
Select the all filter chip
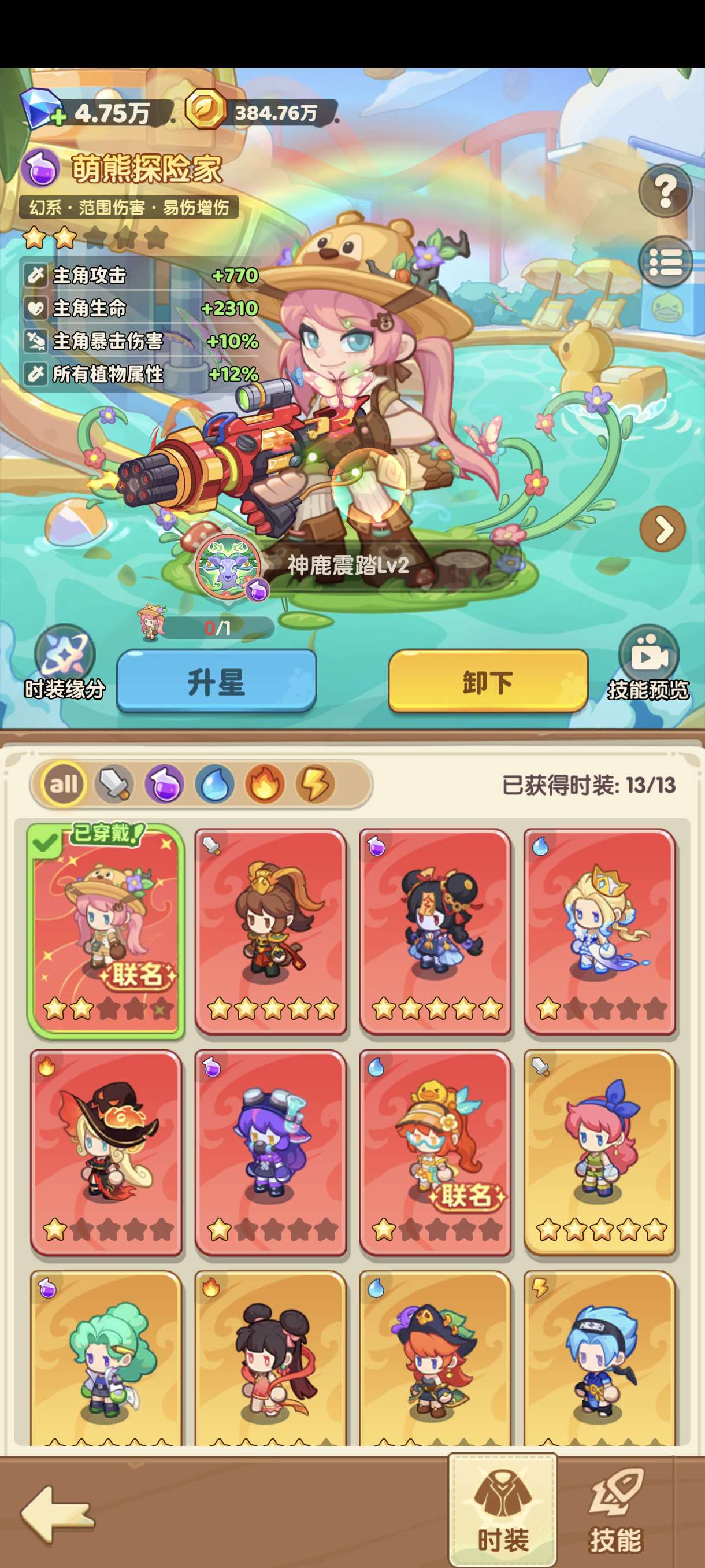click(64, 784)
